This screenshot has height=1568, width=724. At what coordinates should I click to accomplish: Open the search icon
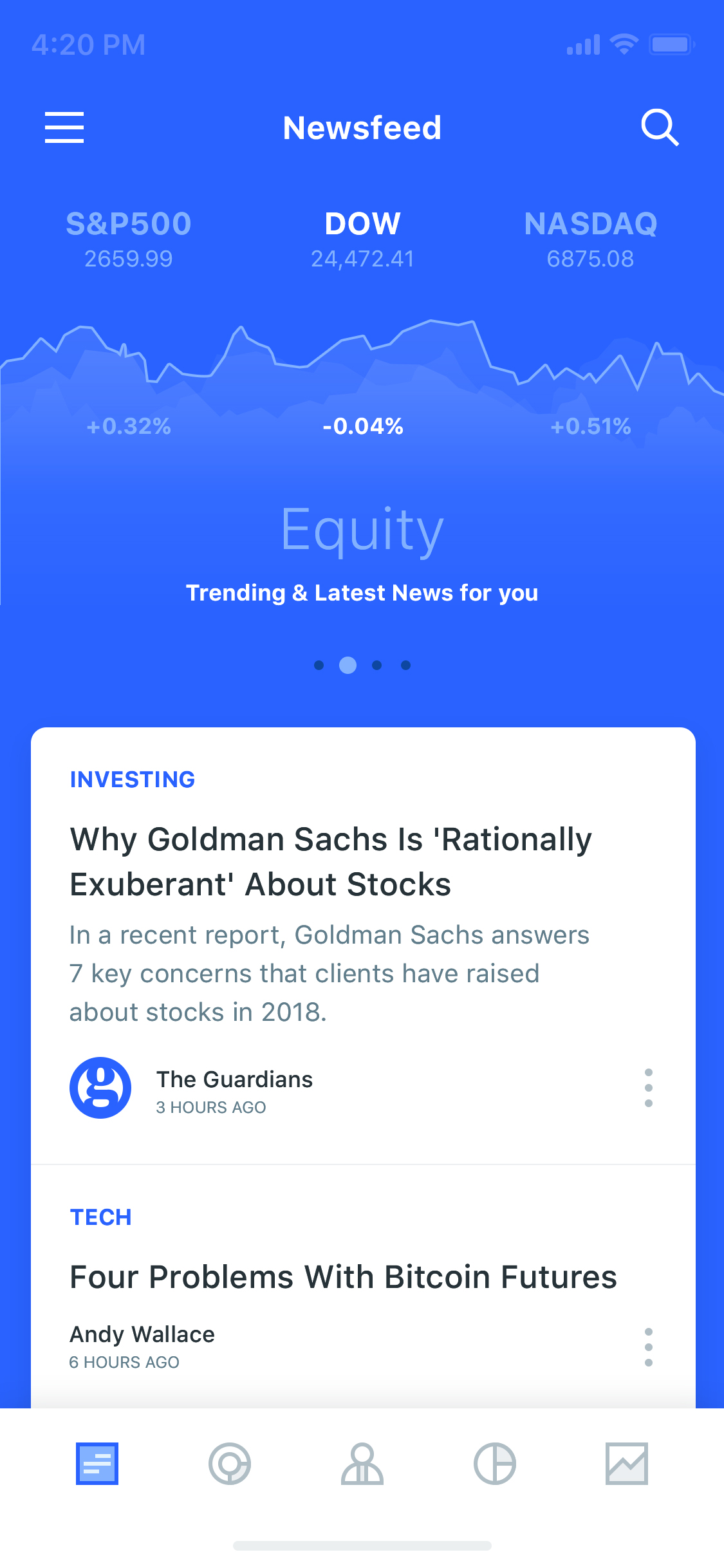coord(660,127)
